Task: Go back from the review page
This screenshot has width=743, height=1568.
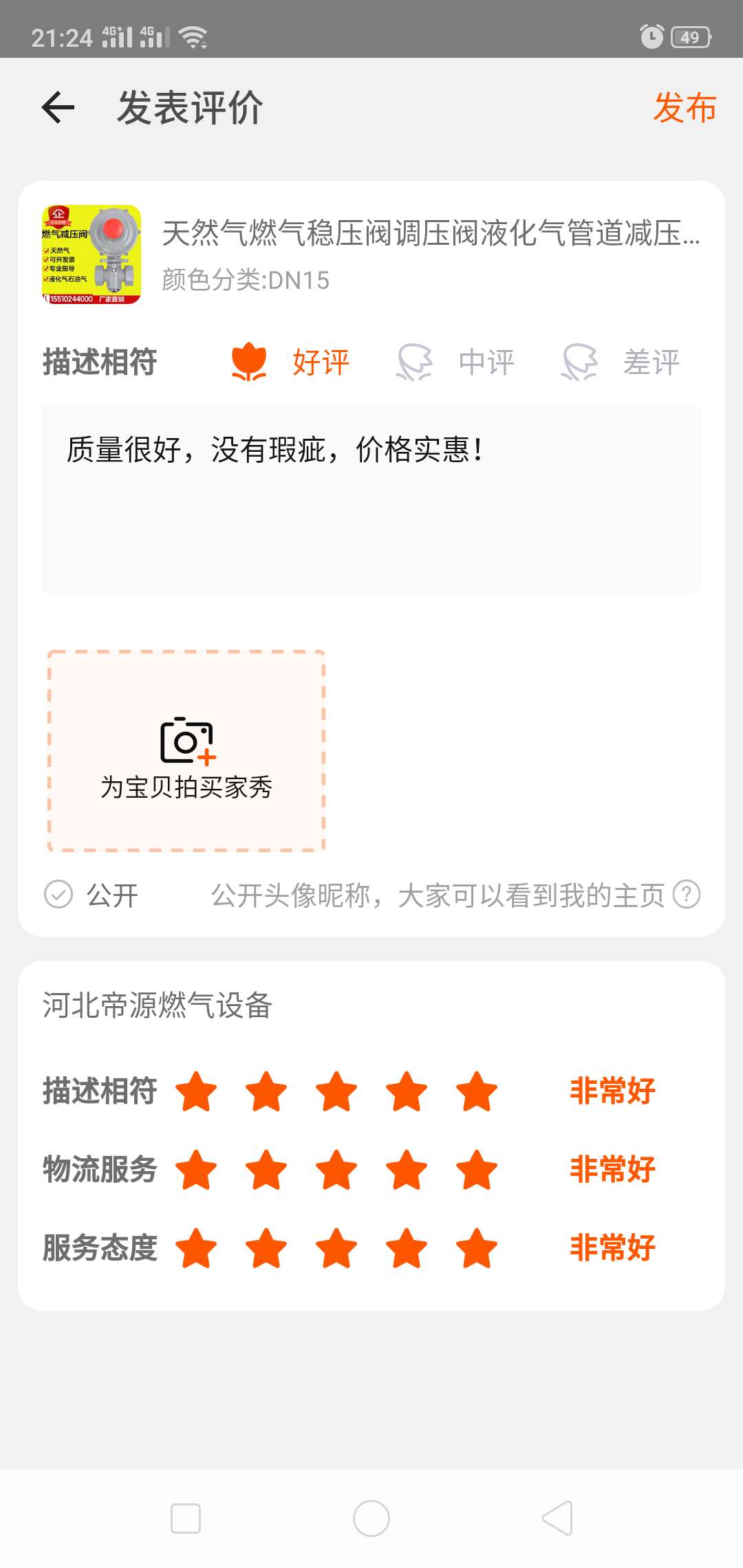Action: pos(58,107)
